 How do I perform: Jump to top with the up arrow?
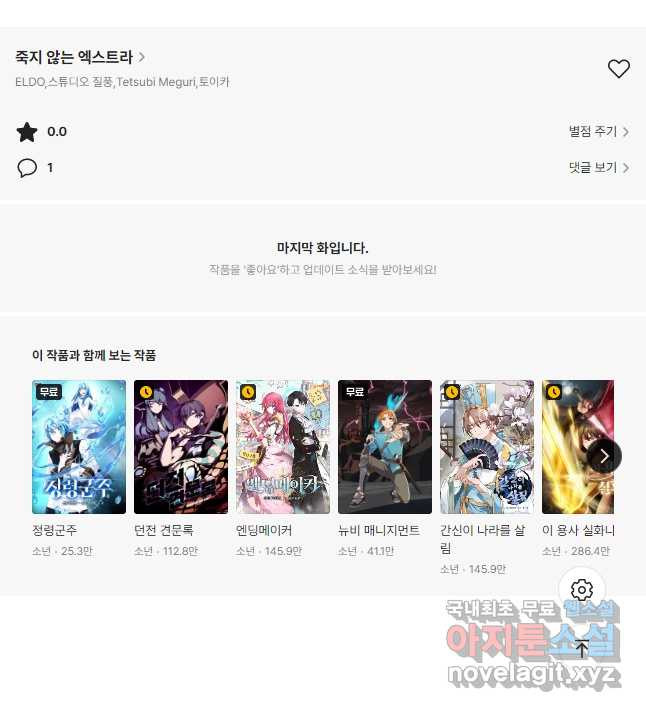(x=582, y=647)
